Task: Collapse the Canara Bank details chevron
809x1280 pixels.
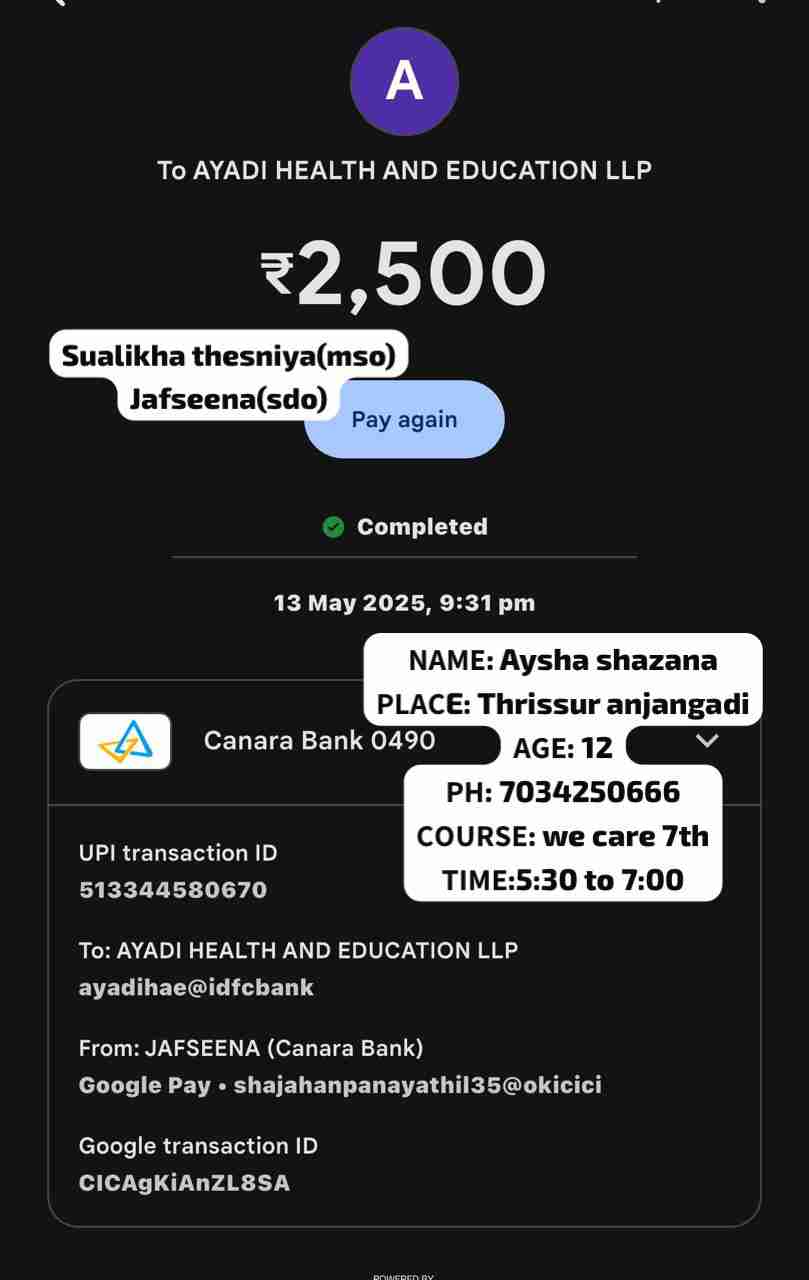Action: tap(707, 741)
